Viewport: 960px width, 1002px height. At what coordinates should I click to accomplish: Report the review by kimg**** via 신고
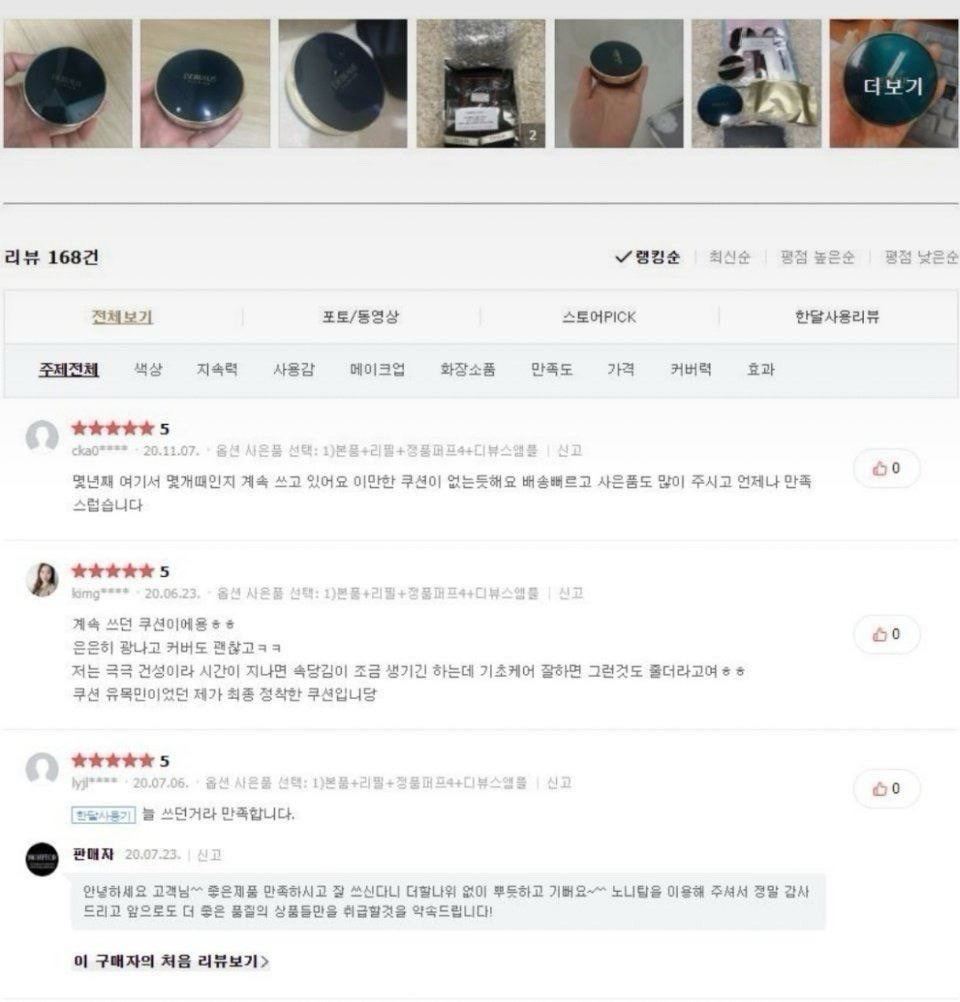(571, 593)
